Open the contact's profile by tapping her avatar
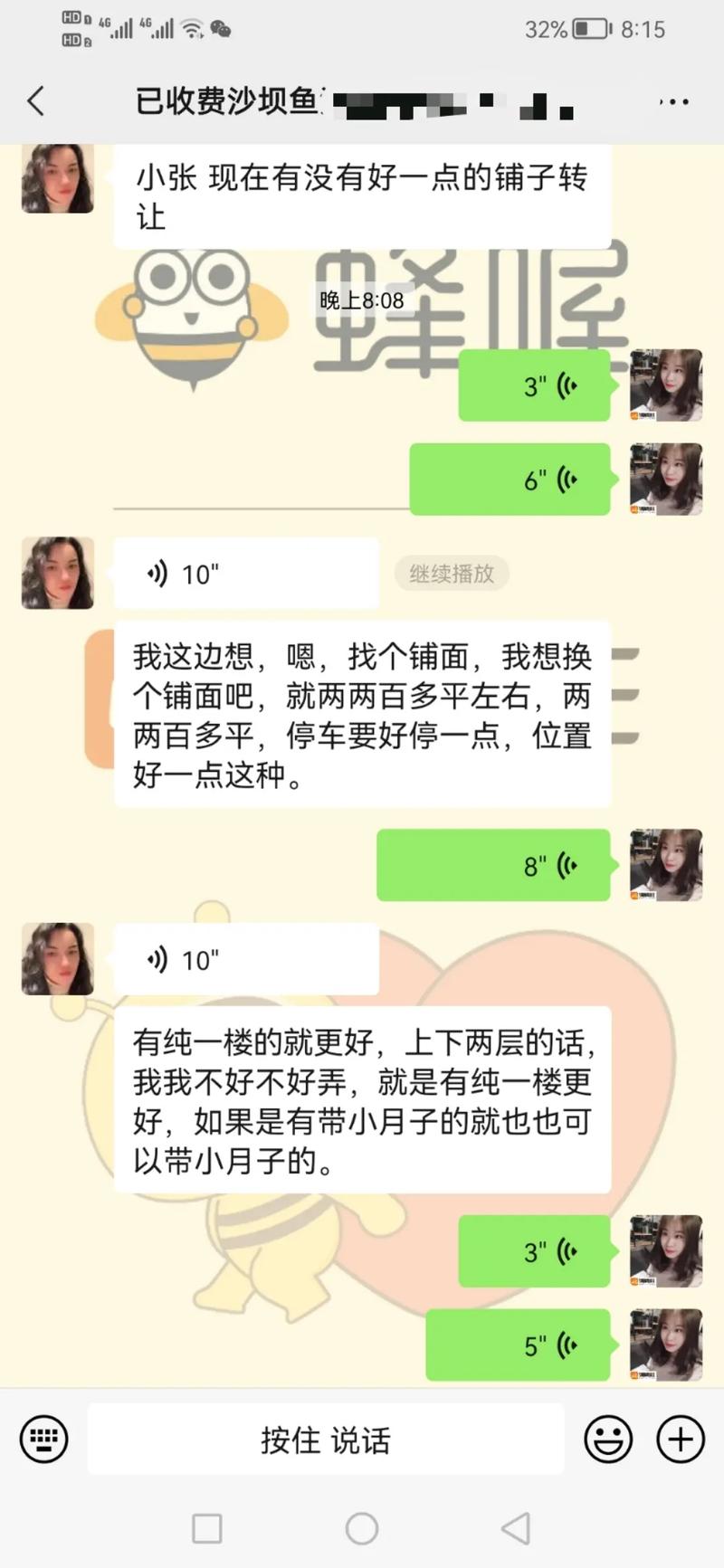The image size is (724, 1568). 57,177
